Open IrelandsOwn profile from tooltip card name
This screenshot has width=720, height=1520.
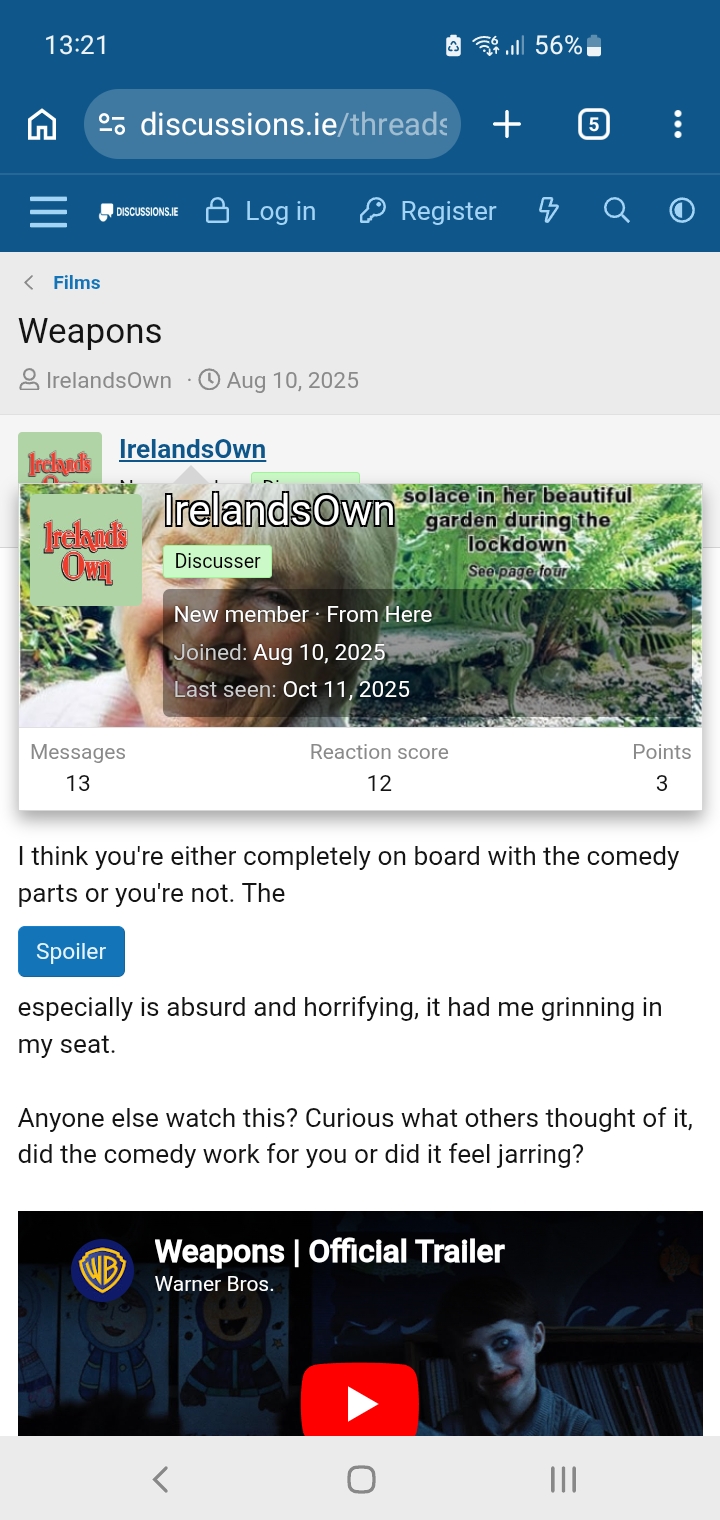(x=279, y=511)
